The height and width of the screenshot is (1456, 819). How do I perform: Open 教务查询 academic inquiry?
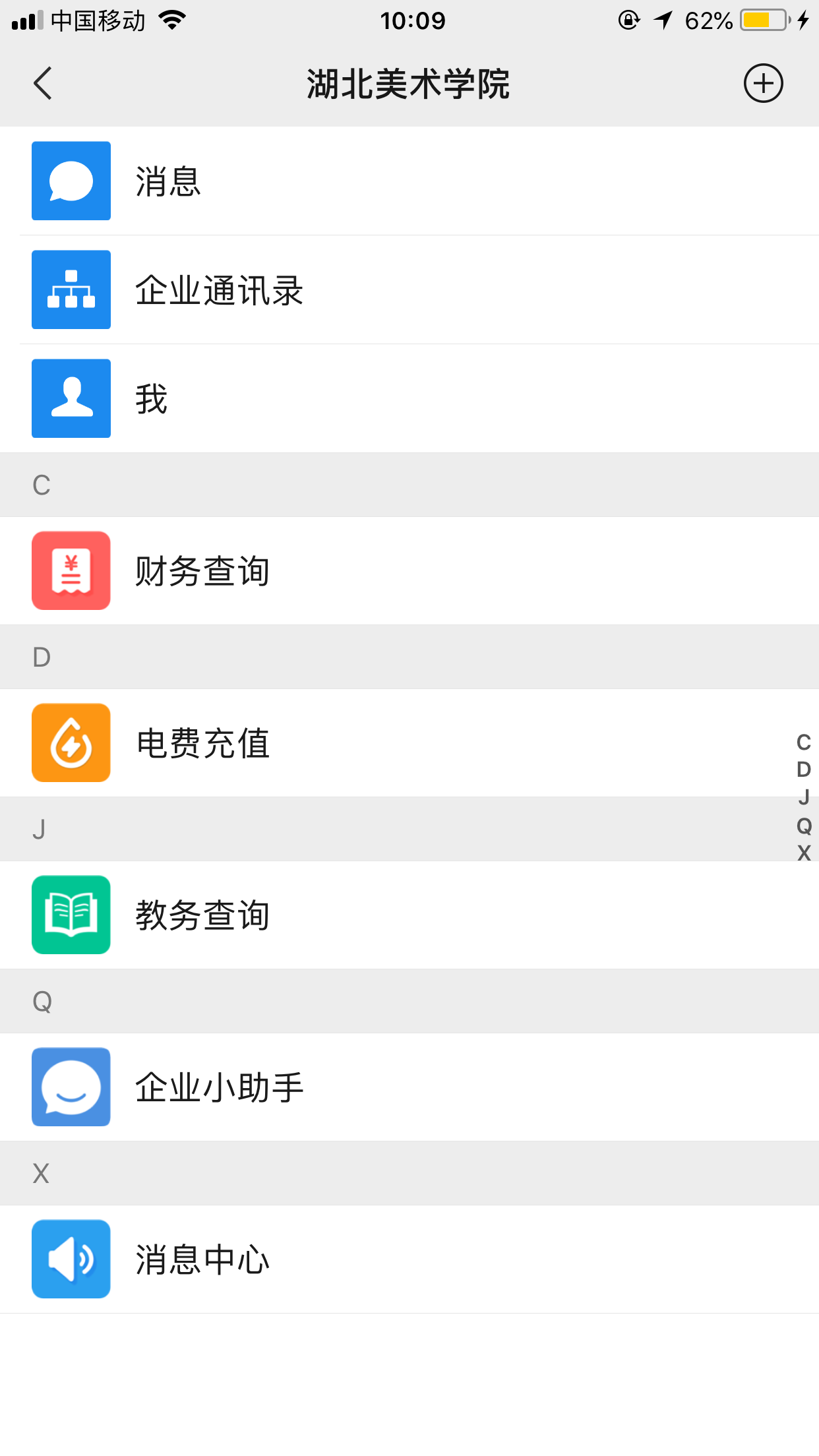tap(409, 915)
